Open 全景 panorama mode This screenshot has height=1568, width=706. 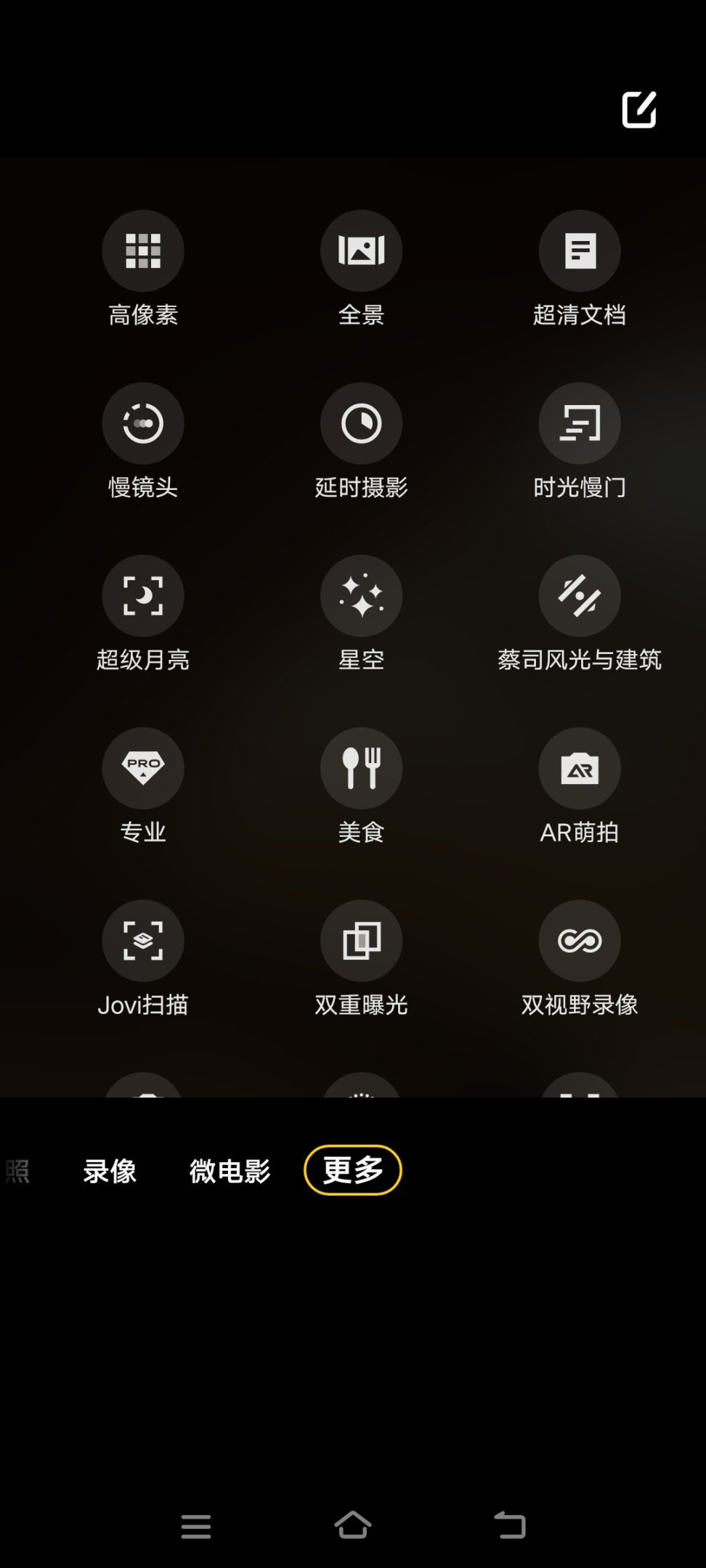[361, 251]
